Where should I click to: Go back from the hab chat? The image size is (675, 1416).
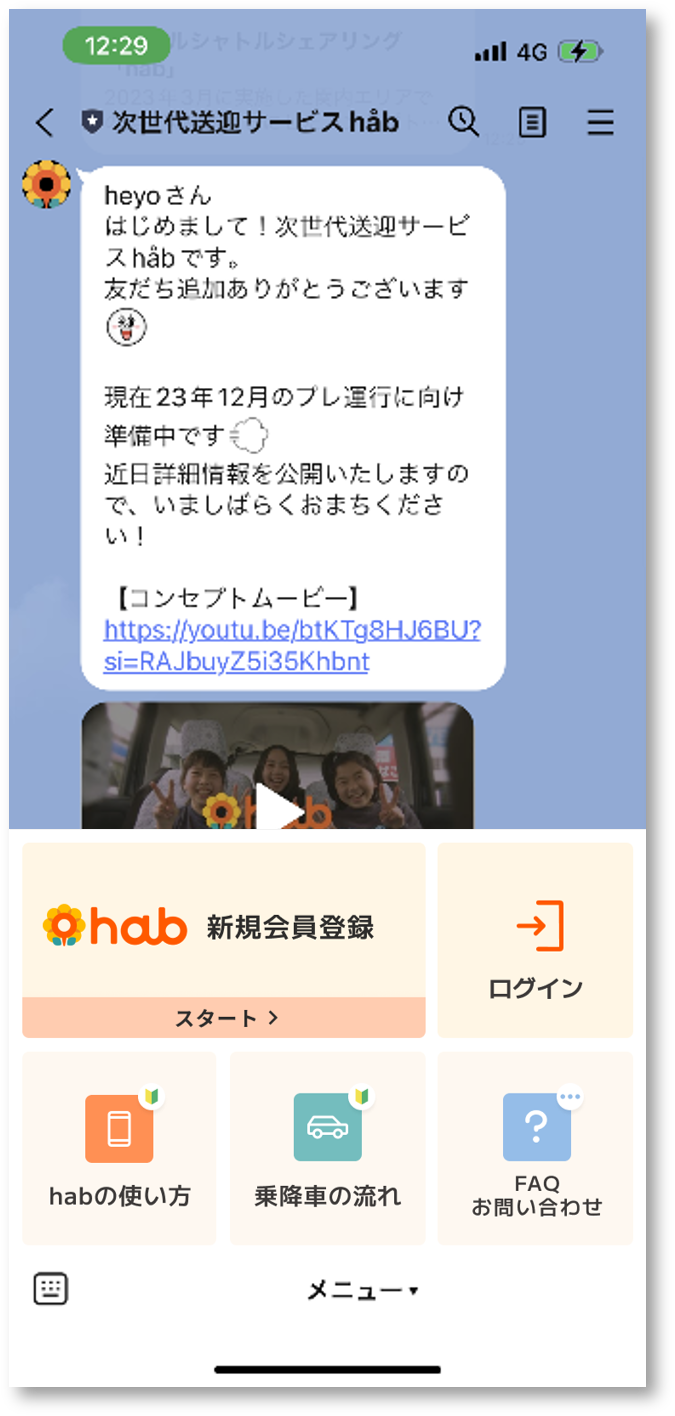tap(44, 123)
